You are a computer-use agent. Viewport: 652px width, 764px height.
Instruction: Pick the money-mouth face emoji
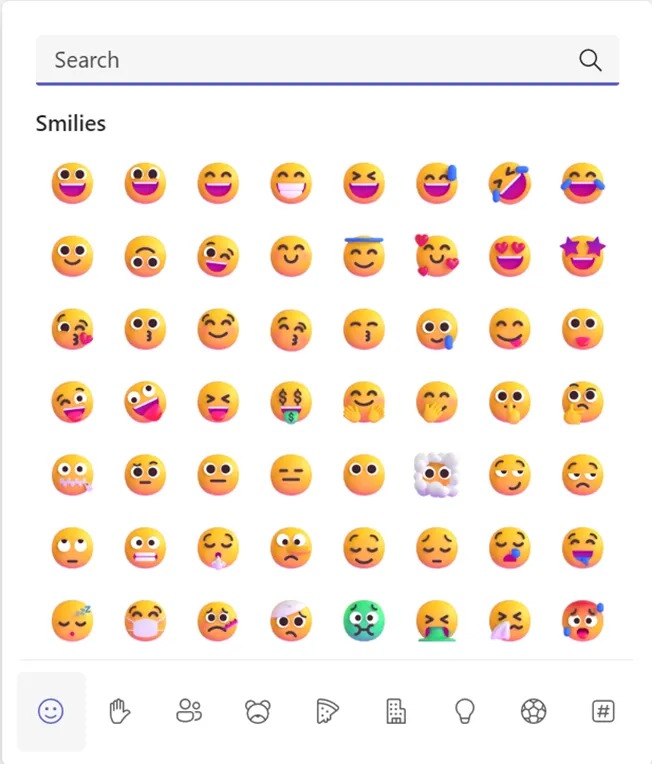(291, 402)
